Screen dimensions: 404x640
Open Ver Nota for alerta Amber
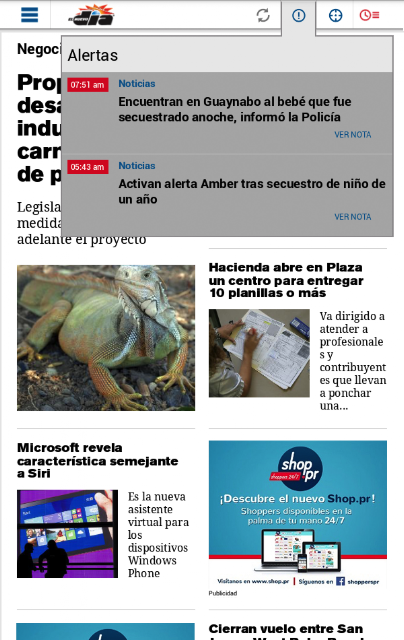coord(353,217)
